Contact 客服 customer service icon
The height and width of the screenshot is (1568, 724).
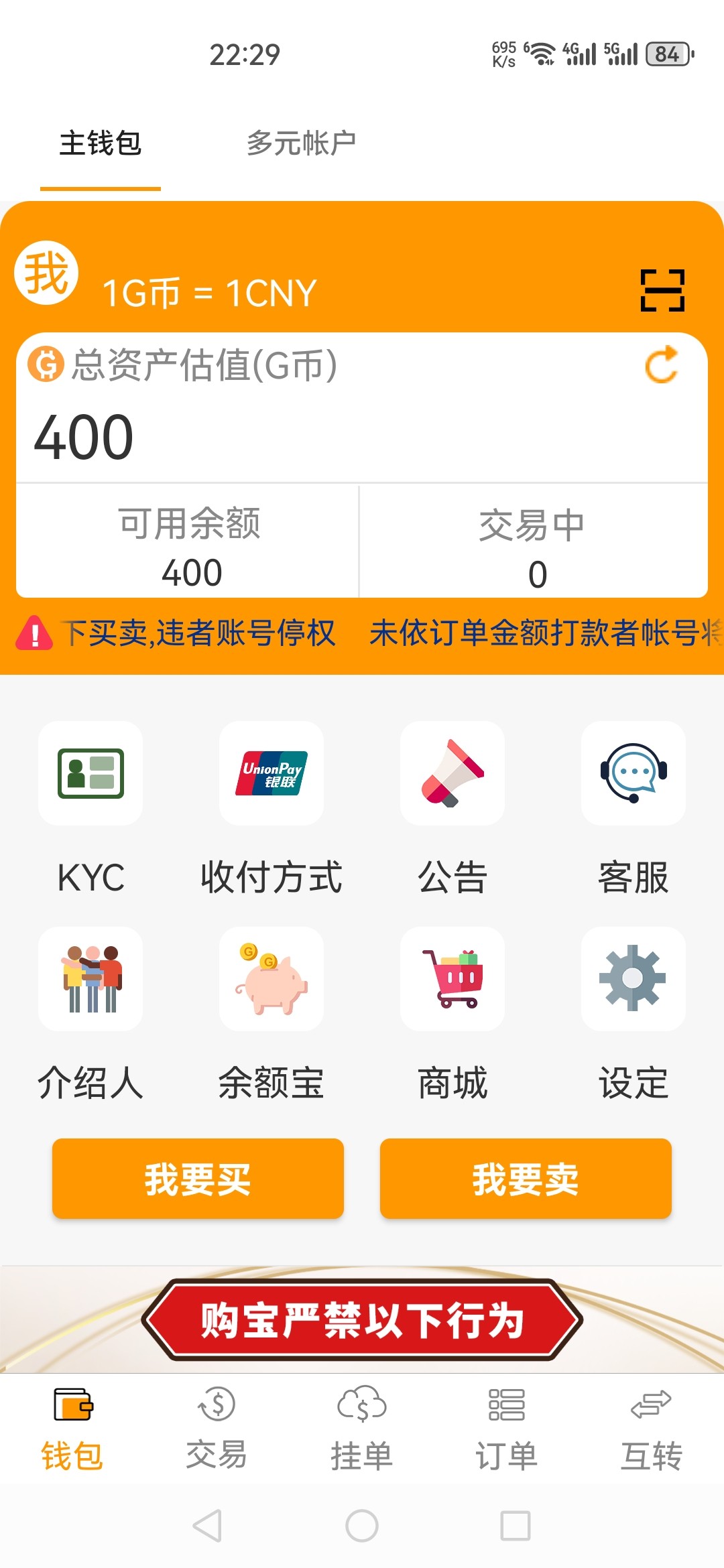click(x=633, y=774)
